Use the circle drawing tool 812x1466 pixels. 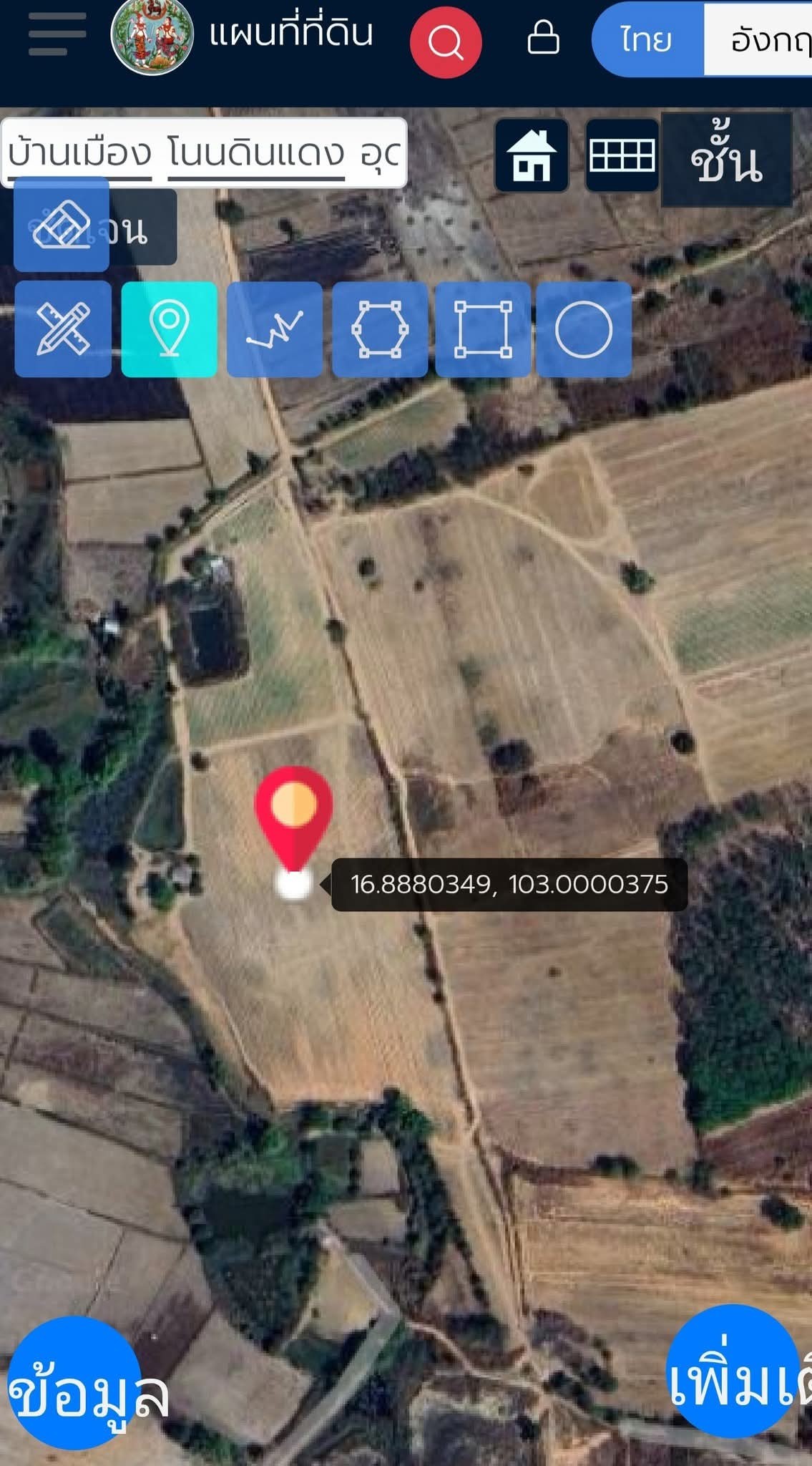click(584, 329)
